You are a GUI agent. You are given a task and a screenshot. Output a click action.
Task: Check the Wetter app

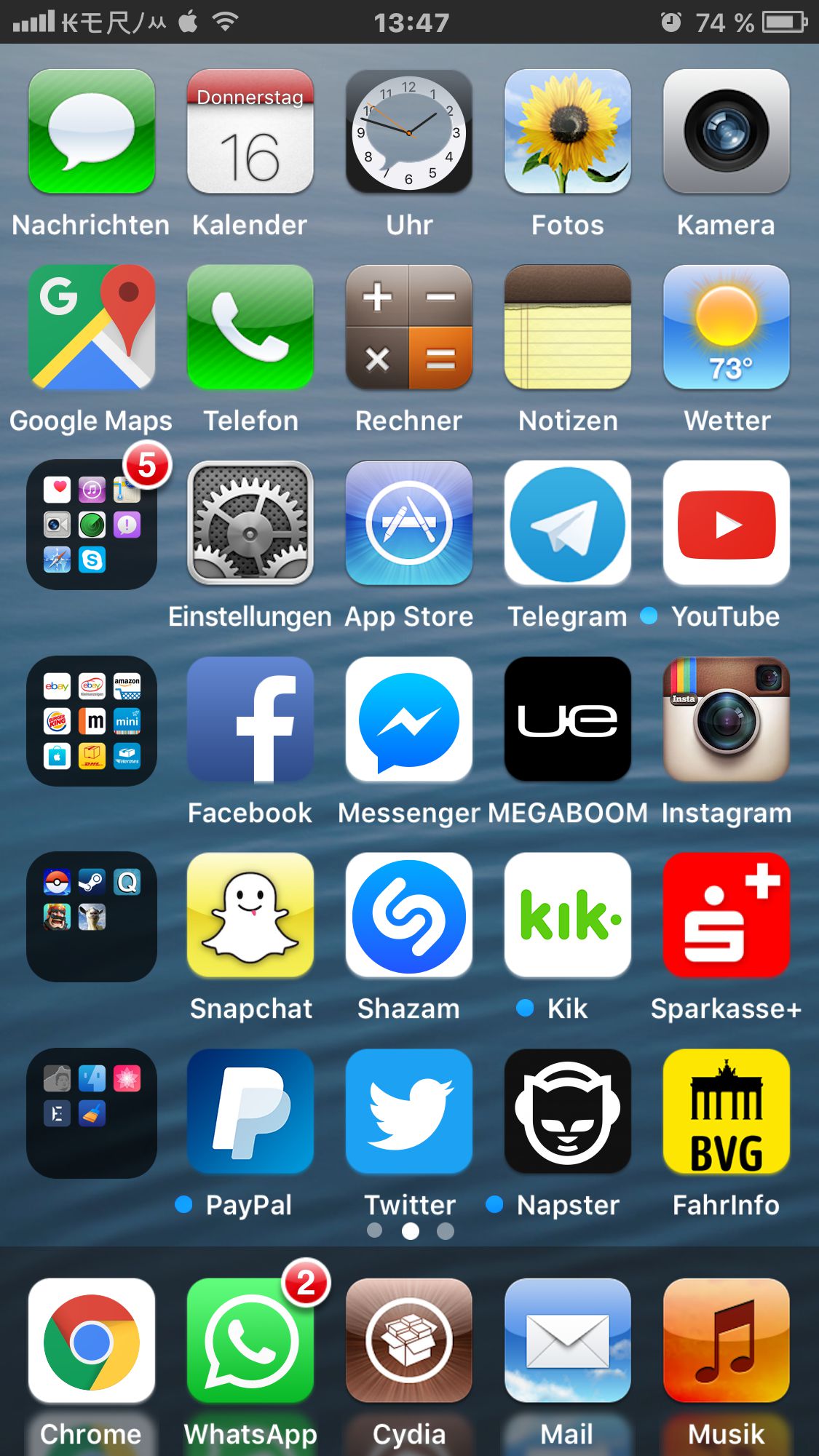pos(726,327)
